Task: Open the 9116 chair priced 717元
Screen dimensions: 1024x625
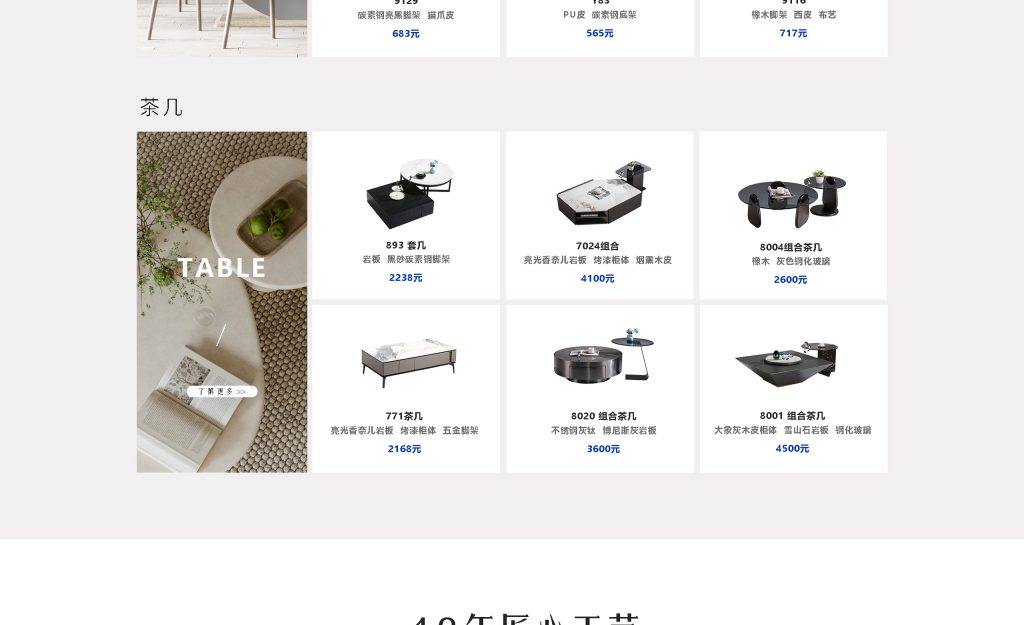Action: click(793, 24)
